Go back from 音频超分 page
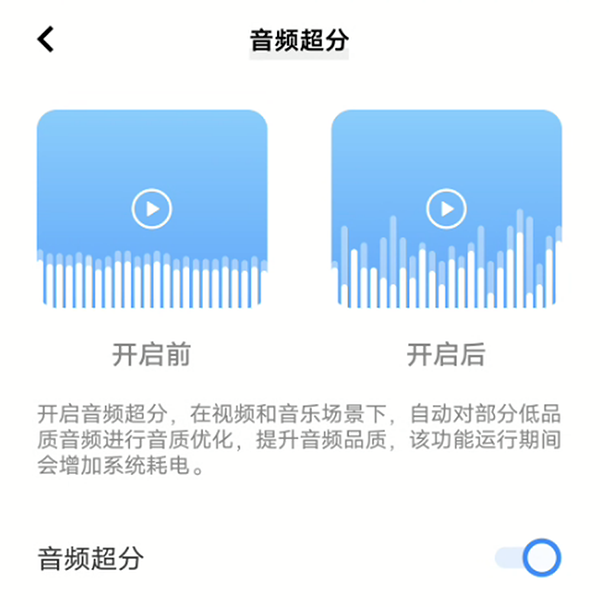This screenshot has height=607, width=600. pyautogui.click(x=45, y=40)
